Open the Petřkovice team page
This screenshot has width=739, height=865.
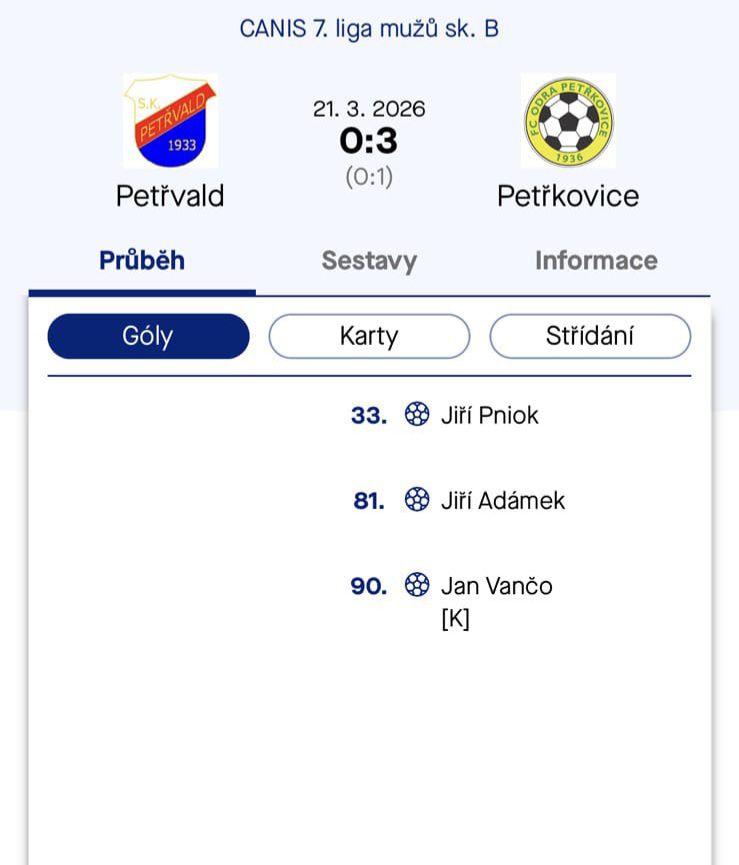[x=567, y=140]
